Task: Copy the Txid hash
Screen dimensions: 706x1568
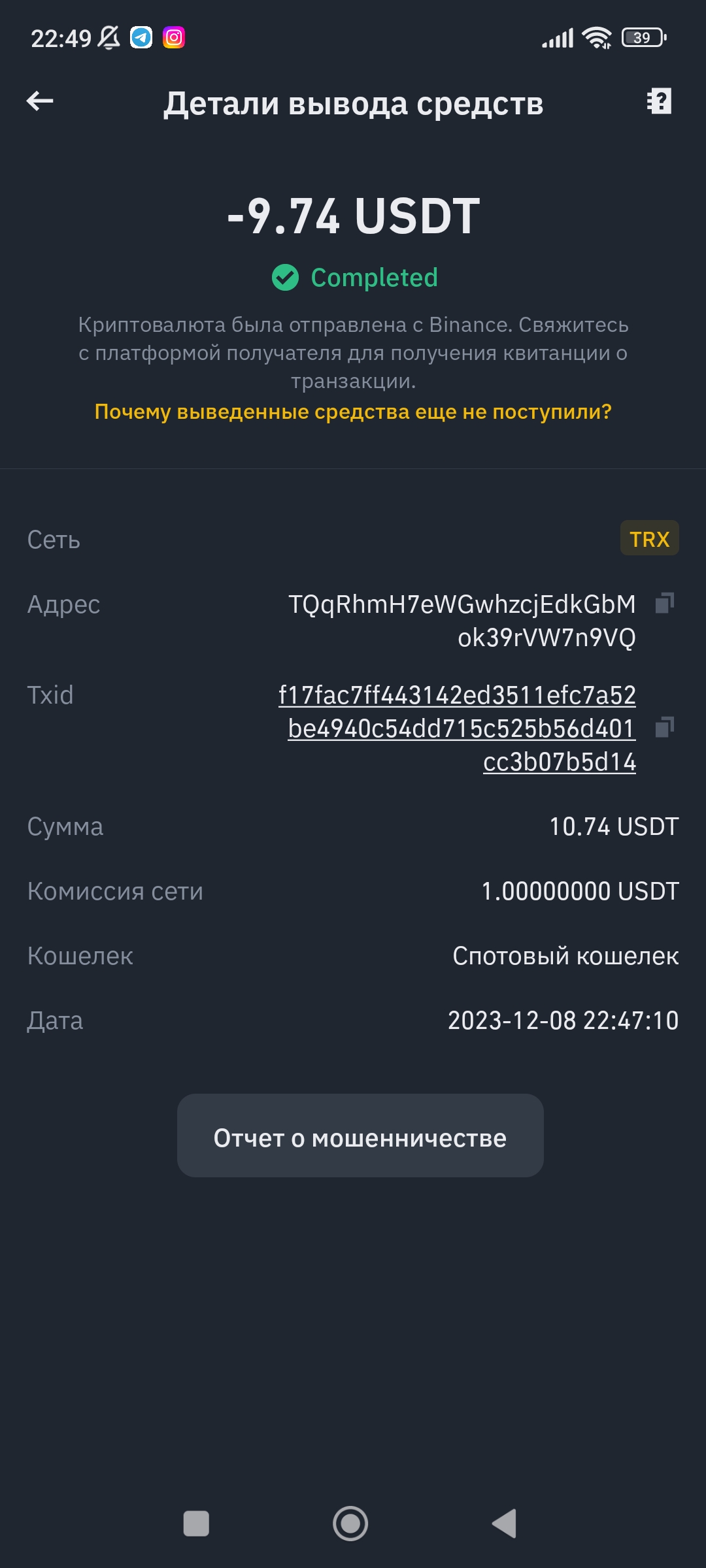Action: [x=665, y=727]
